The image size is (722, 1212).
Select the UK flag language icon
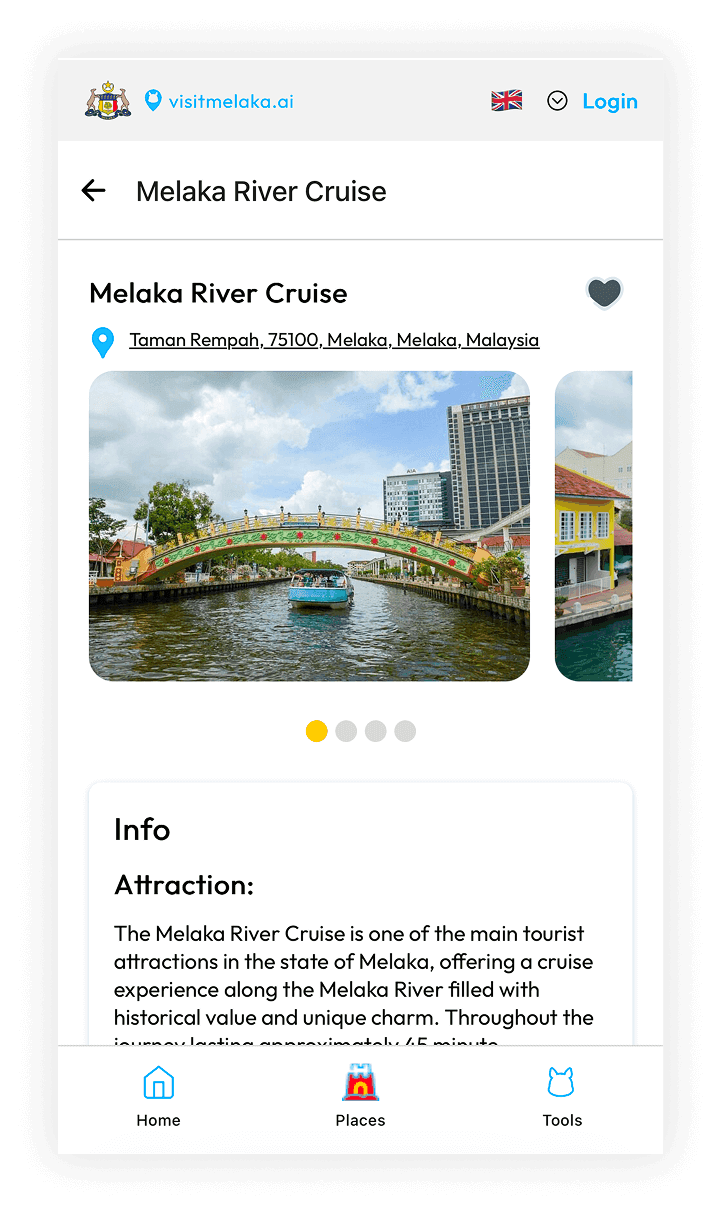coord(506,100)
